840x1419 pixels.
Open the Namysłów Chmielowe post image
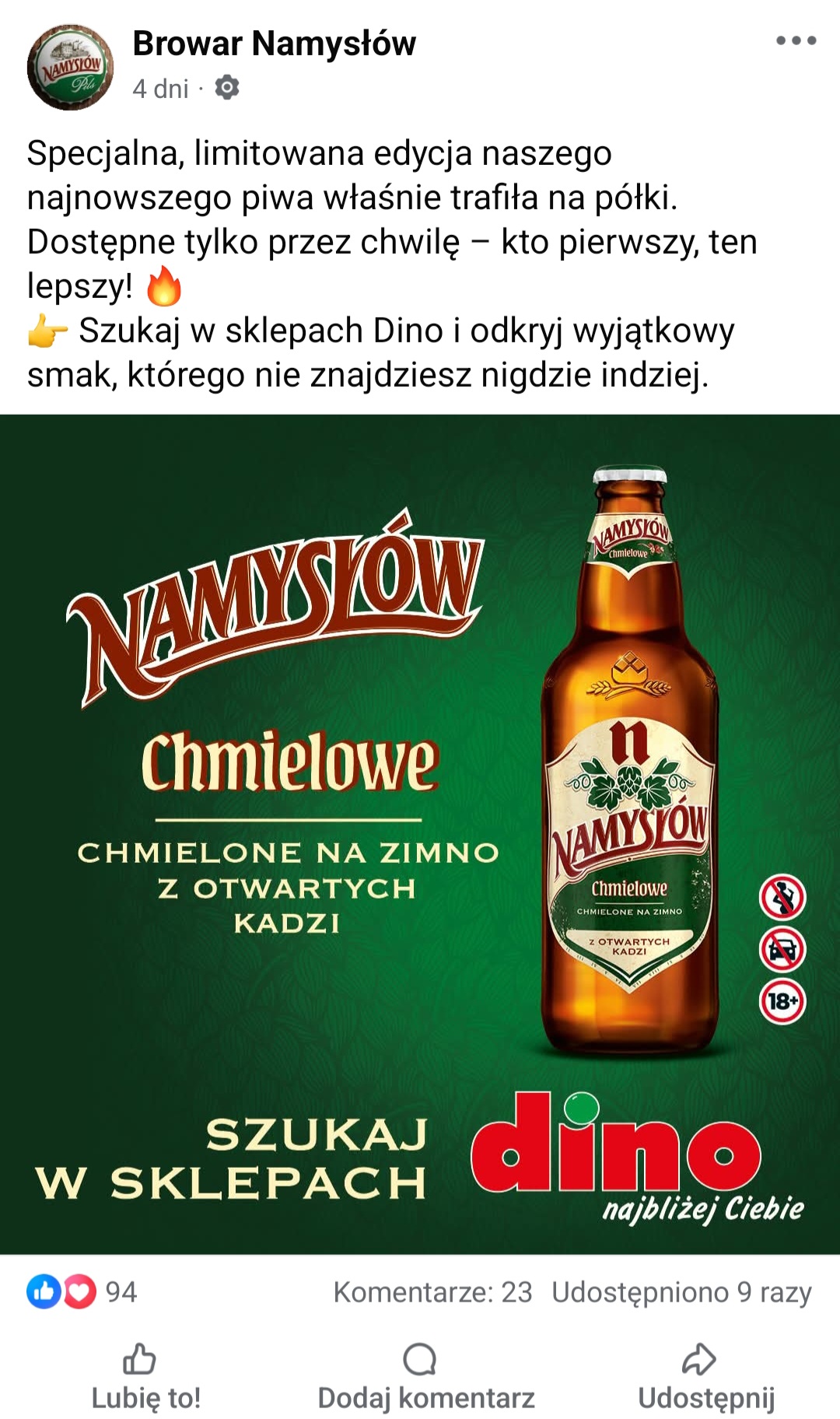(420, 832)
